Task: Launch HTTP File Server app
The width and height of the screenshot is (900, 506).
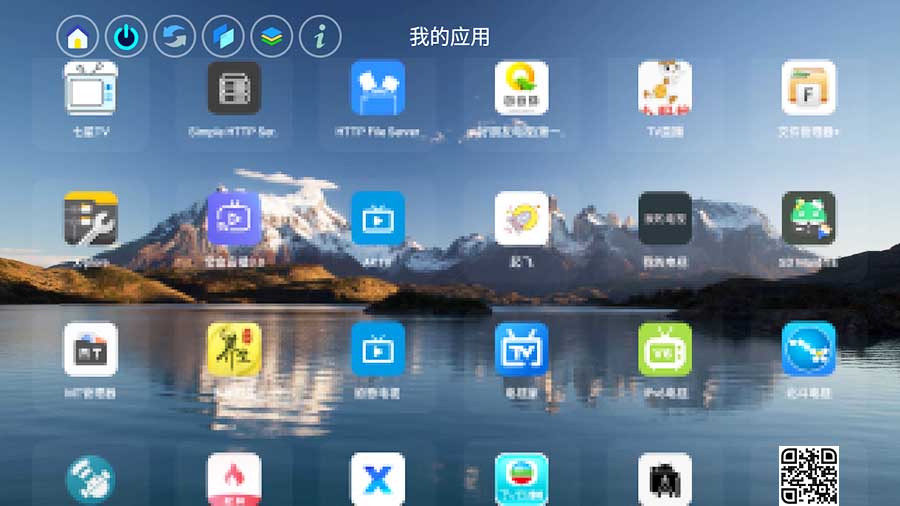Action: tap(378, 89)
